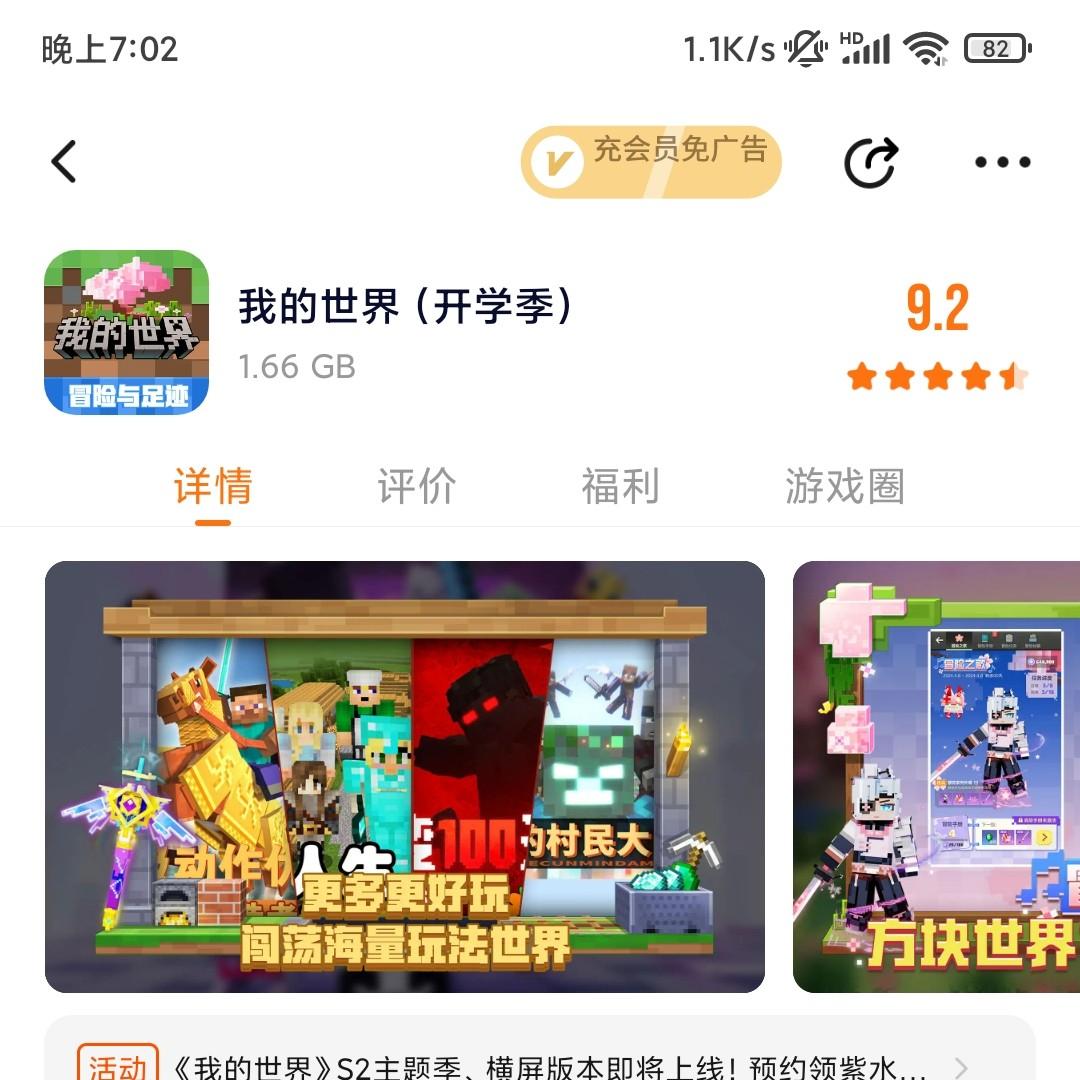Tap the 充会员免广告 membership button
This screenshot has height=1080, width=1080.
[651, 161]
